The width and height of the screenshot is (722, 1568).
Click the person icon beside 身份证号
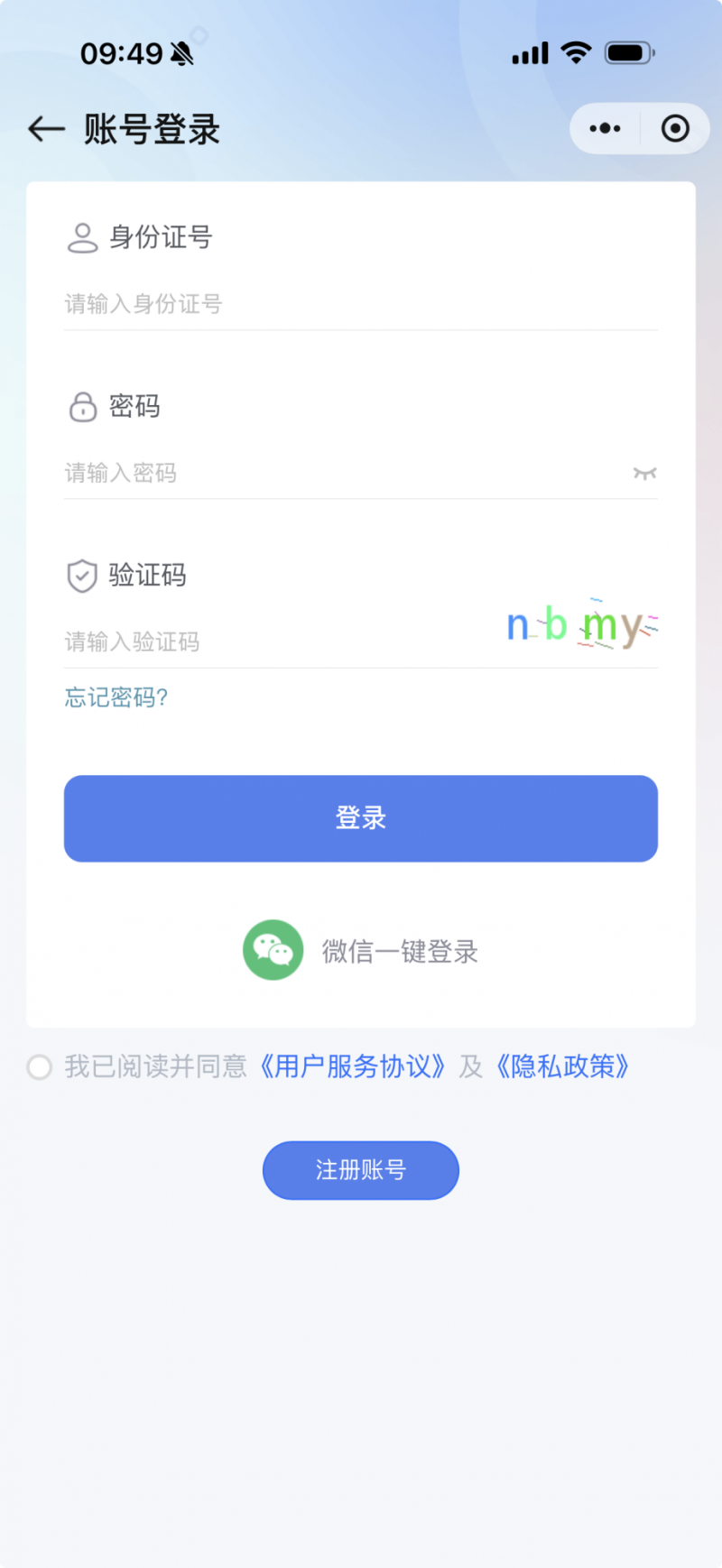(82, 237)
